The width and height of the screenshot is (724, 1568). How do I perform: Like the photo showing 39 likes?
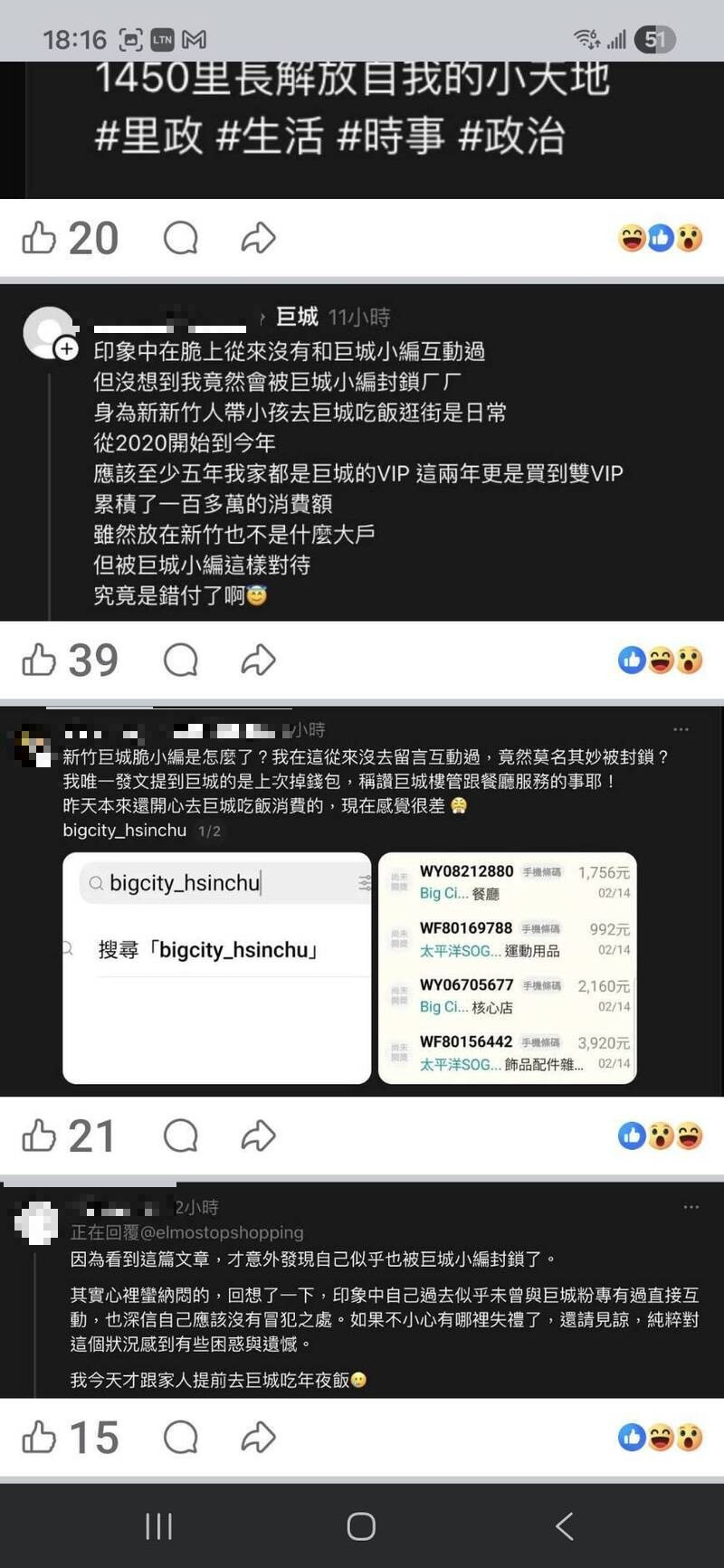click(x=39, y=660)
